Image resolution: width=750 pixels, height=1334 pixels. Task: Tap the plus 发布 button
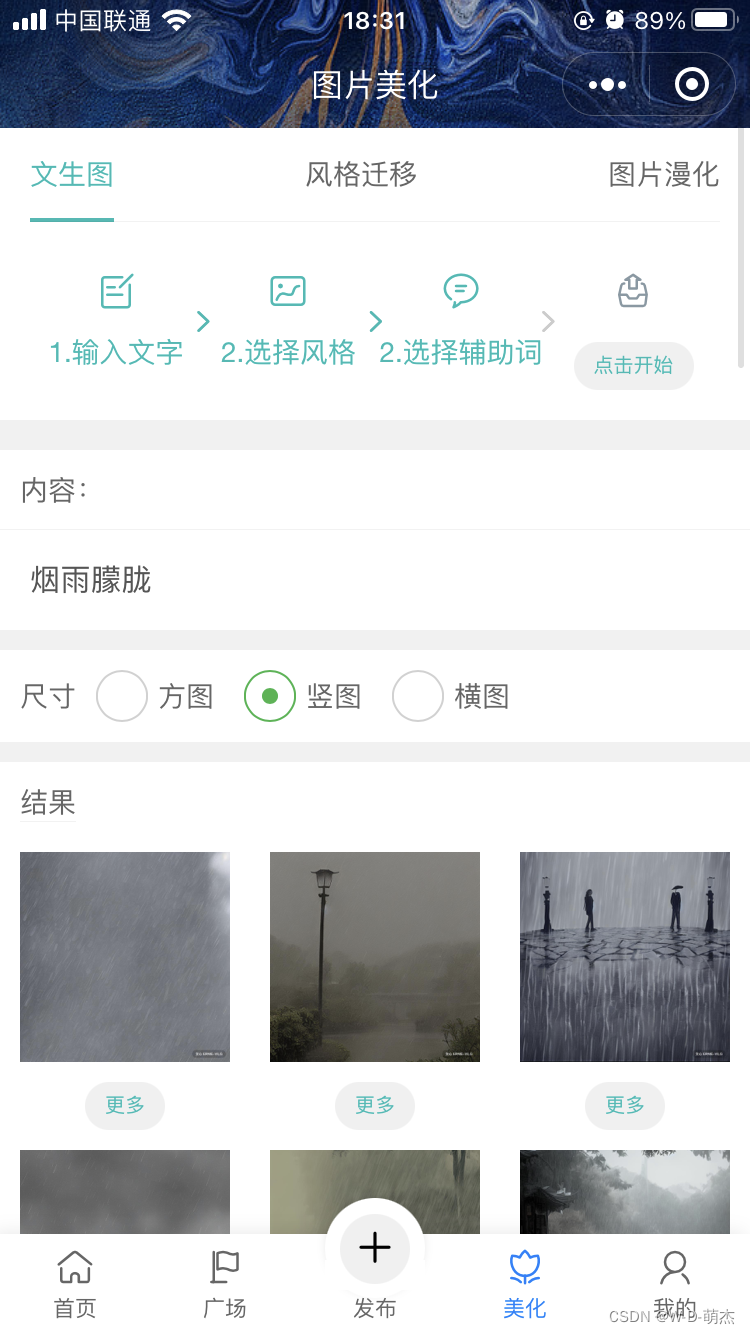(374, 1248)
